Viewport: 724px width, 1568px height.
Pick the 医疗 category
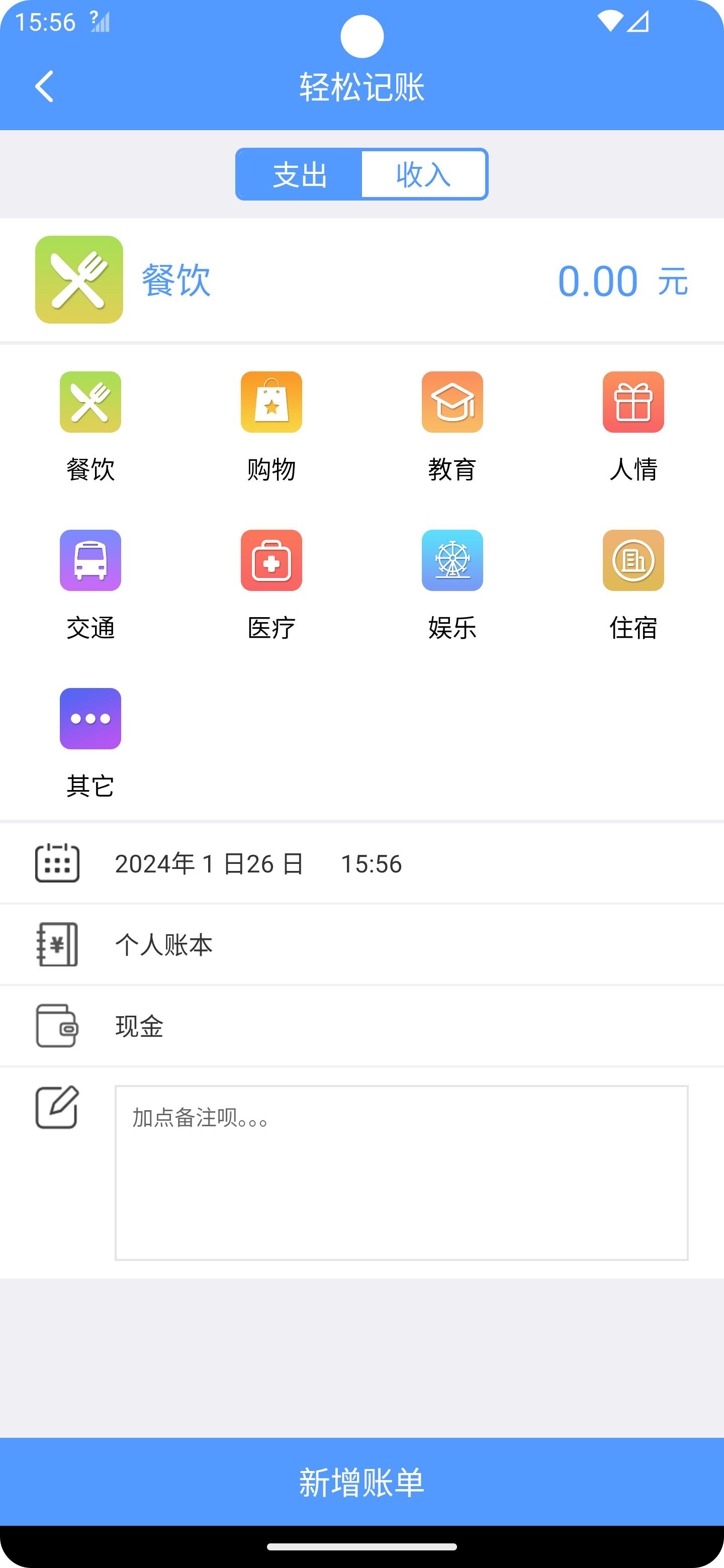pyautogui.click(x=271, y=584)
